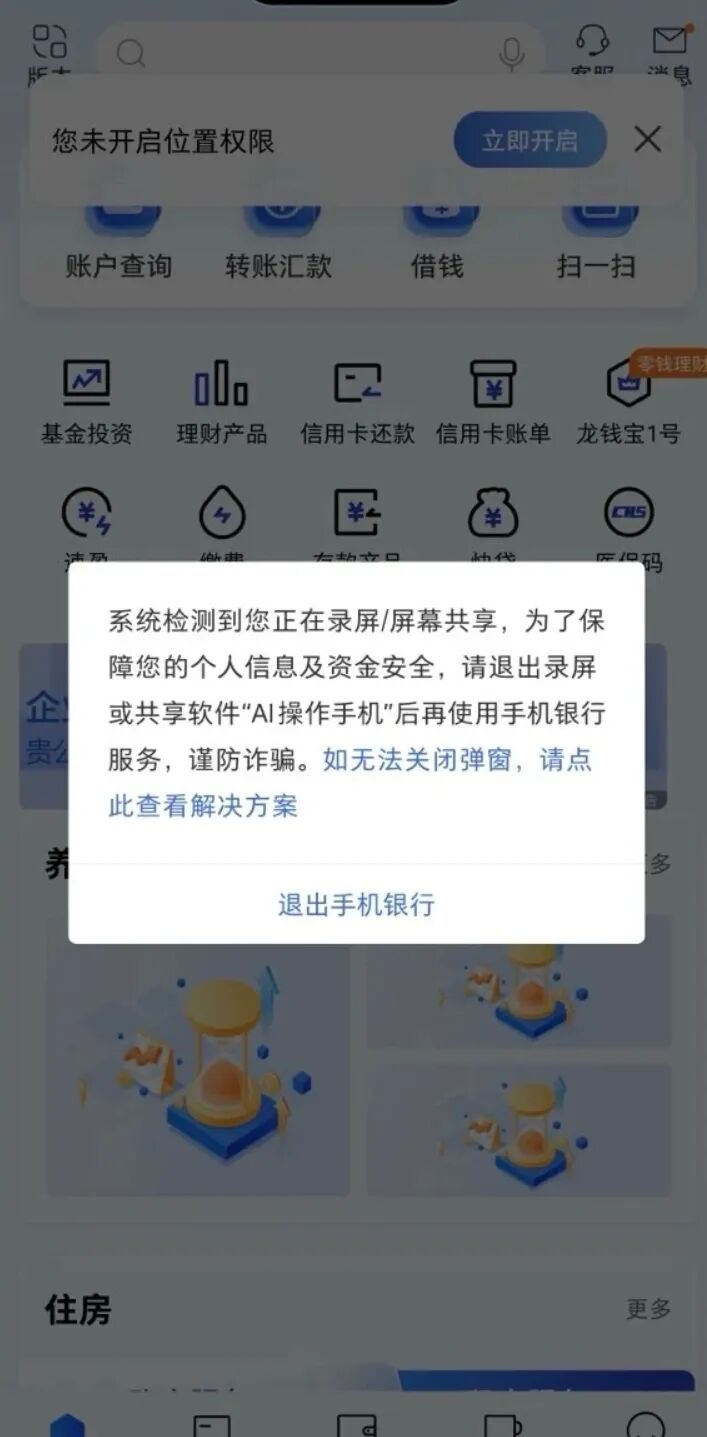Open 基金投资
Viewport: 707px width, 1437px height.
87,402
